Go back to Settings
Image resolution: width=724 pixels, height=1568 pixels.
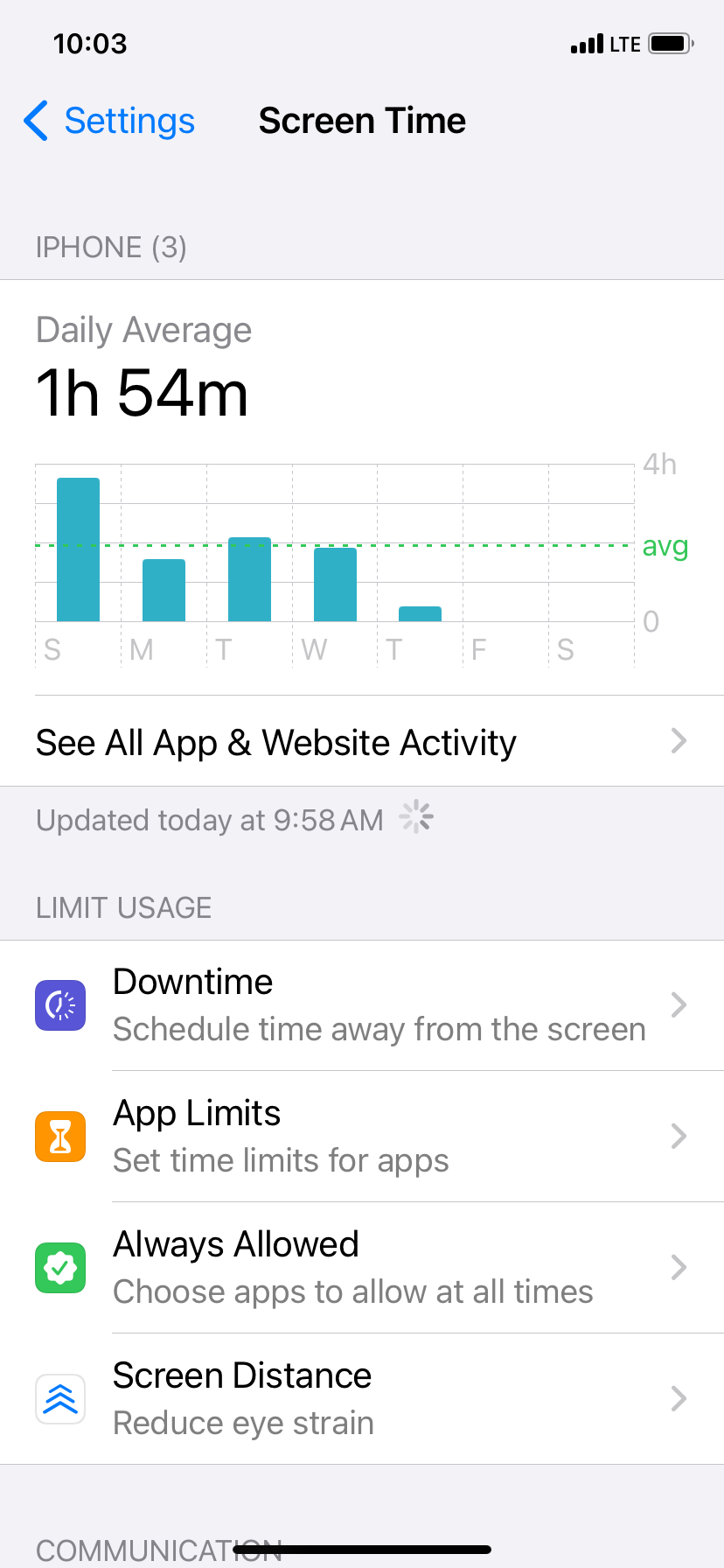pos(110,121)
